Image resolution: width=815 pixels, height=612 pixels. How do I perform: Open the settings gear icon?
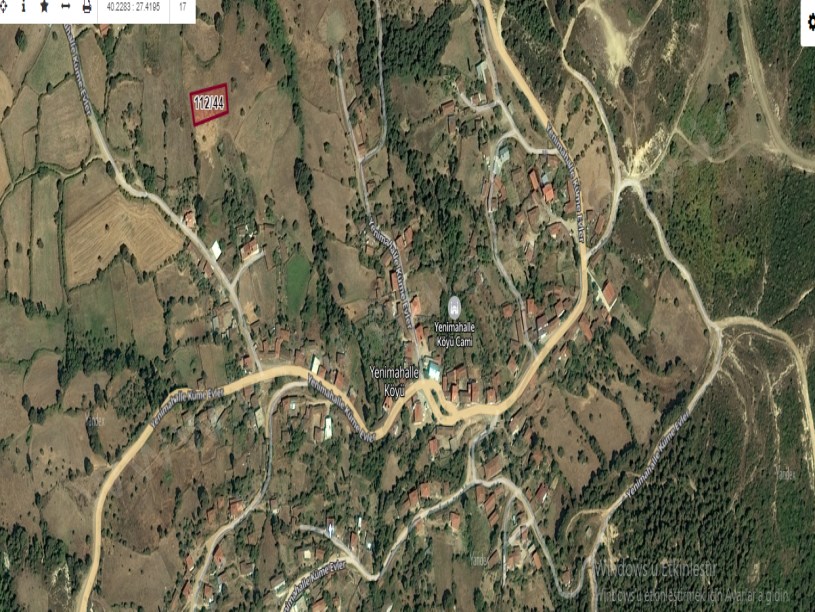coord(808,25)
